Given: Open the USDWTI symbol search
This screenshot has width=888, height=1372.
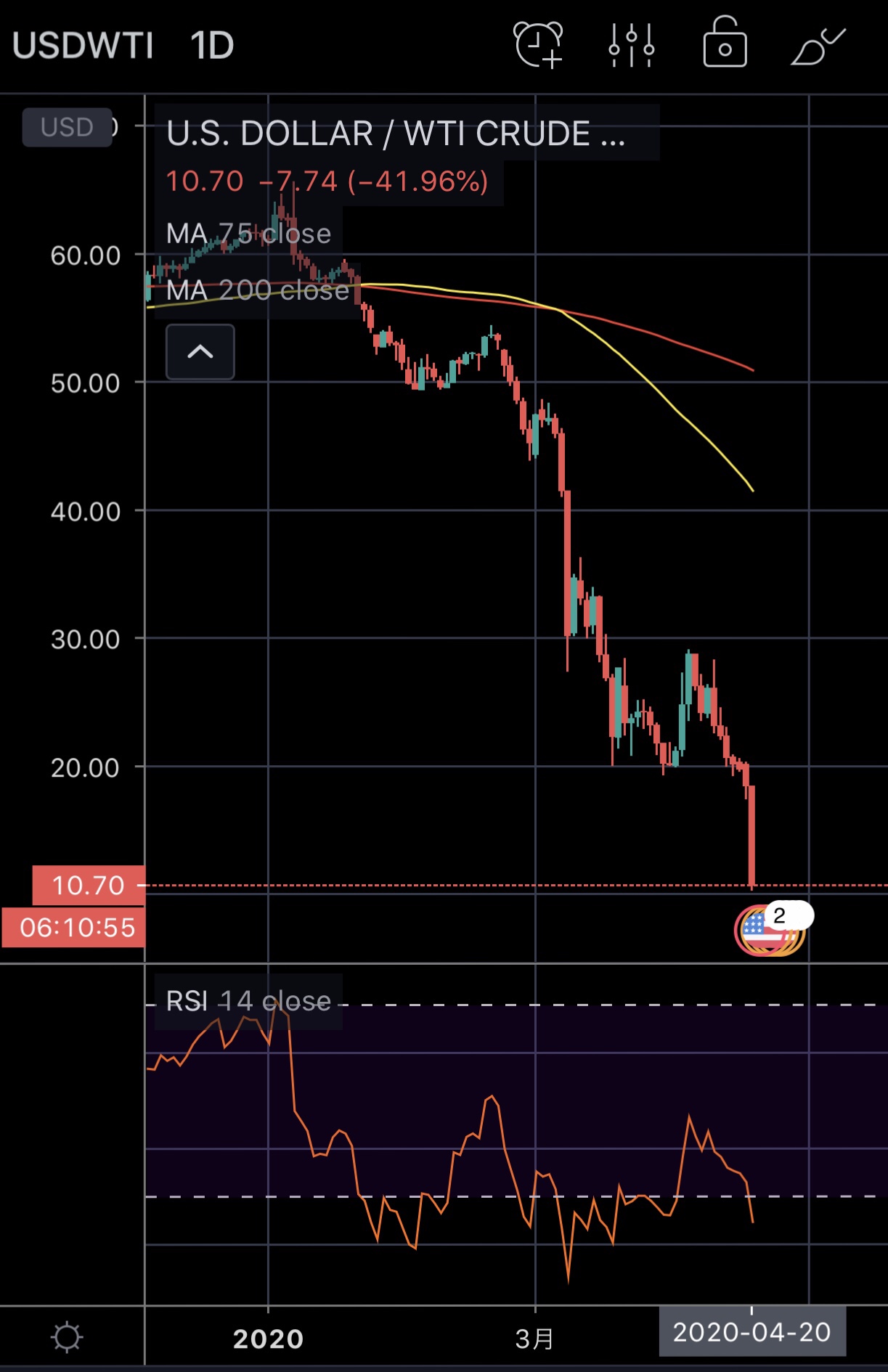Looking at the screenshot, I should click(x=83, y=46).
